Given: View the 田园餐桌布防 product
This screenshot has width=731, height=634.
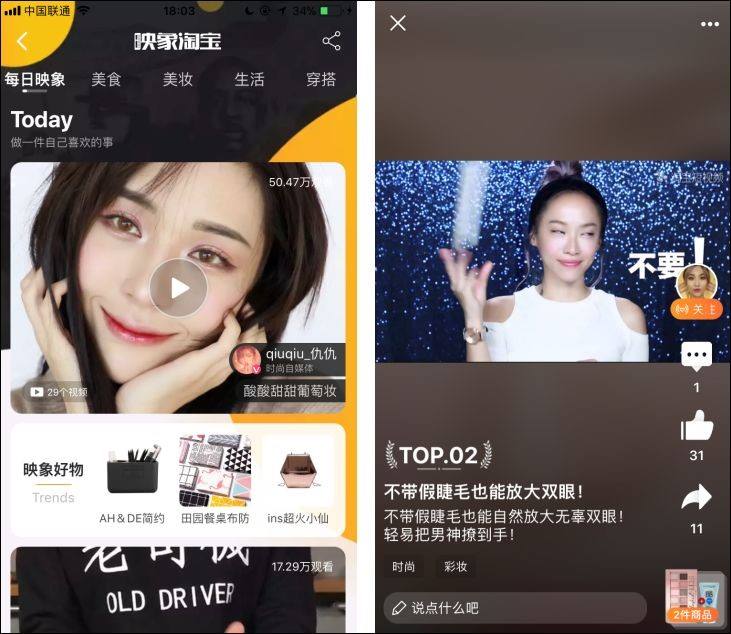Looking at the screenshot, I should pos(215,478).
